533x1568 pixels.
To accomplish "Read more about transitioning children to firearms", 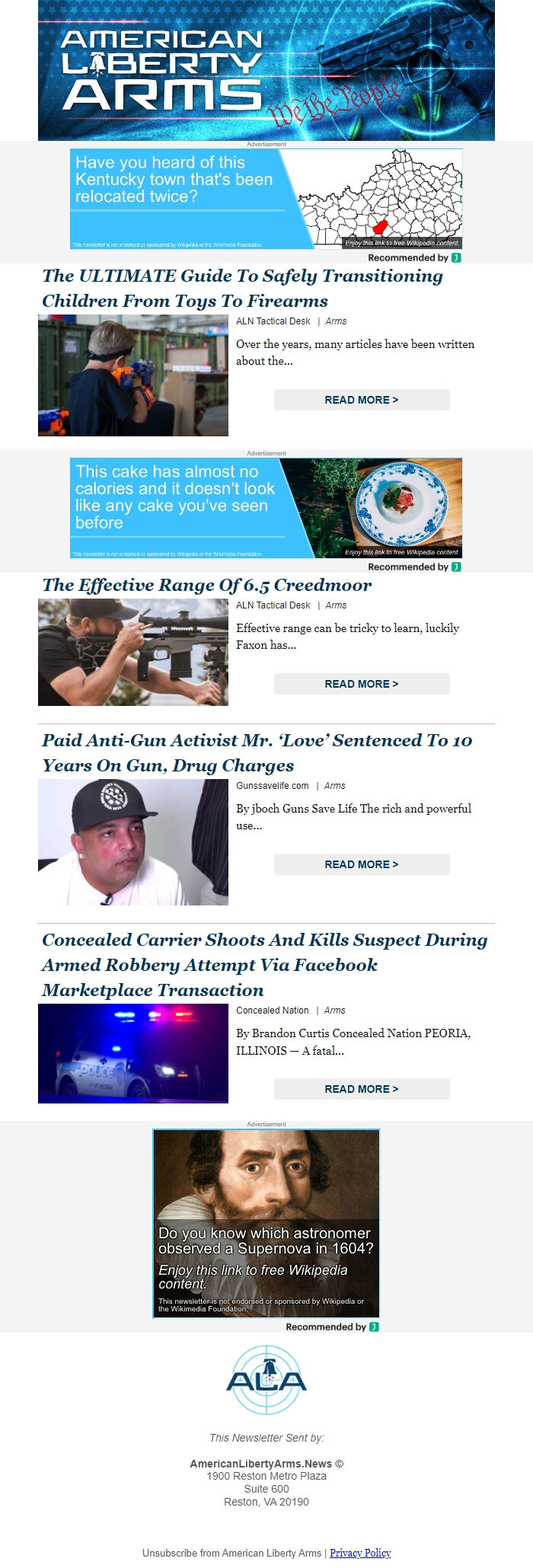I will pos(361,400).
